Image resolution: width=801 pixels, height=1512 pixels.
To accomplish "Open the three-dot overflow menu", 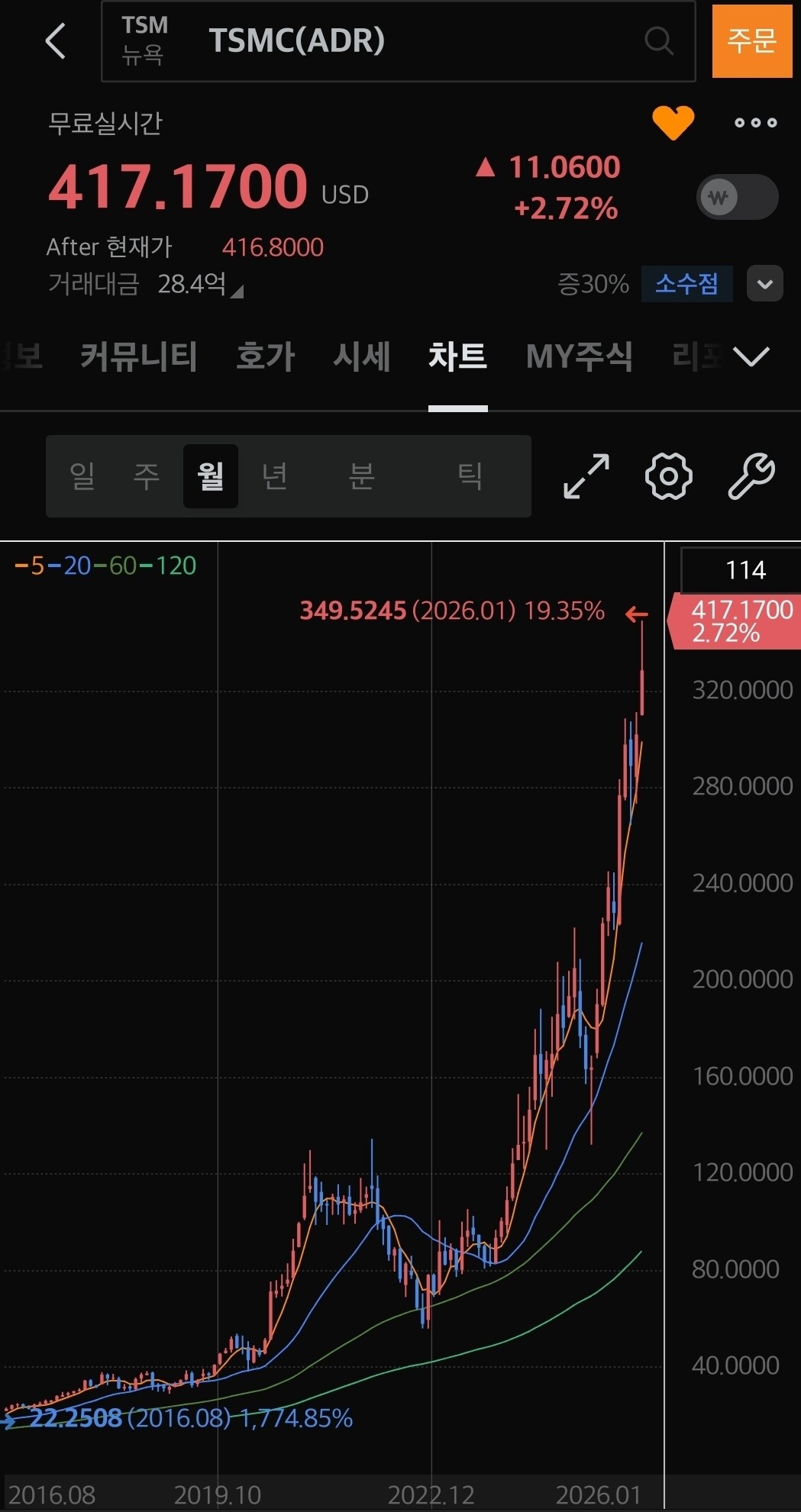I will click(x=755, y=122).
